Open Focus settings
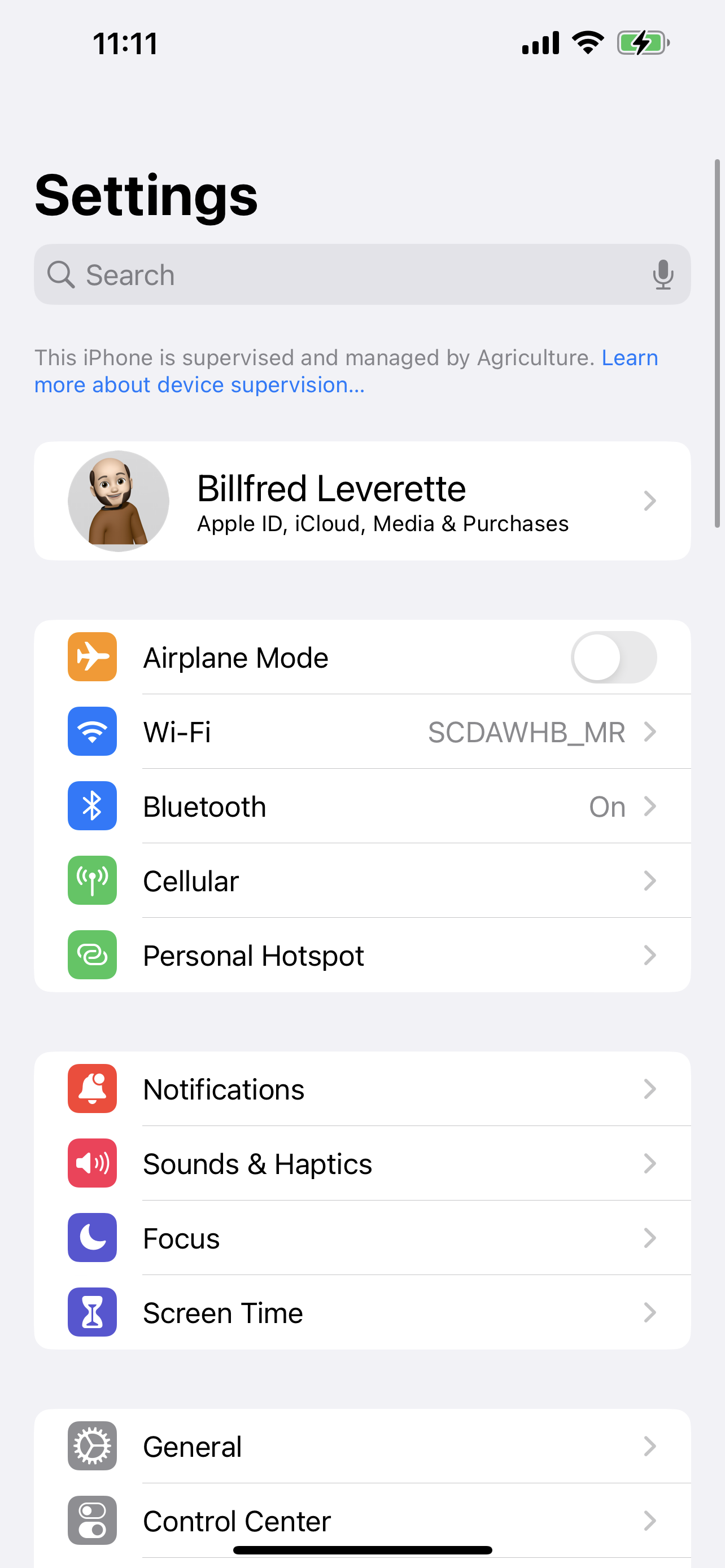 (x=362, y=1238)
